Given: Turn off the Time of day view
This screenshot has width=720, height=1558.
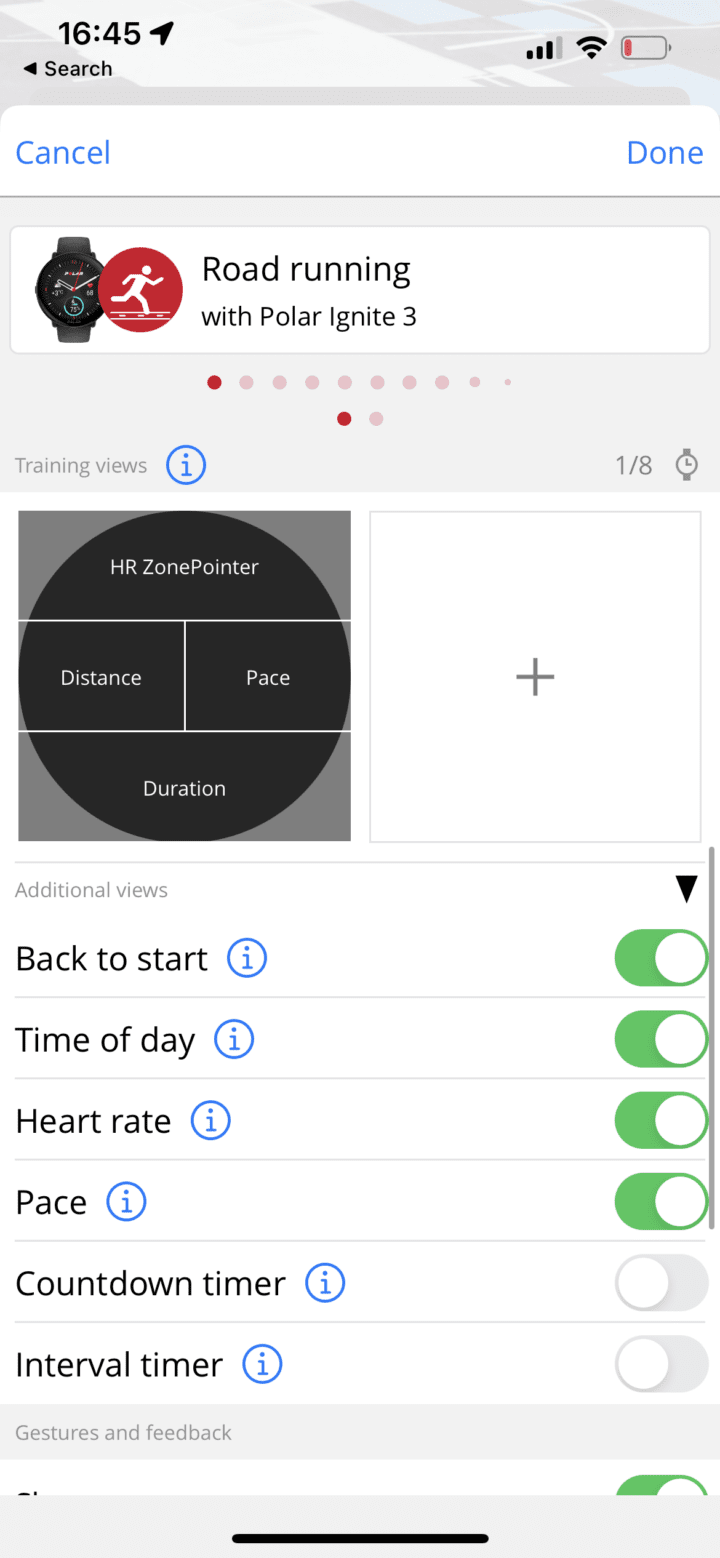Looking at the screenshot, I should pyautogui.click(x=661, y=1039).
